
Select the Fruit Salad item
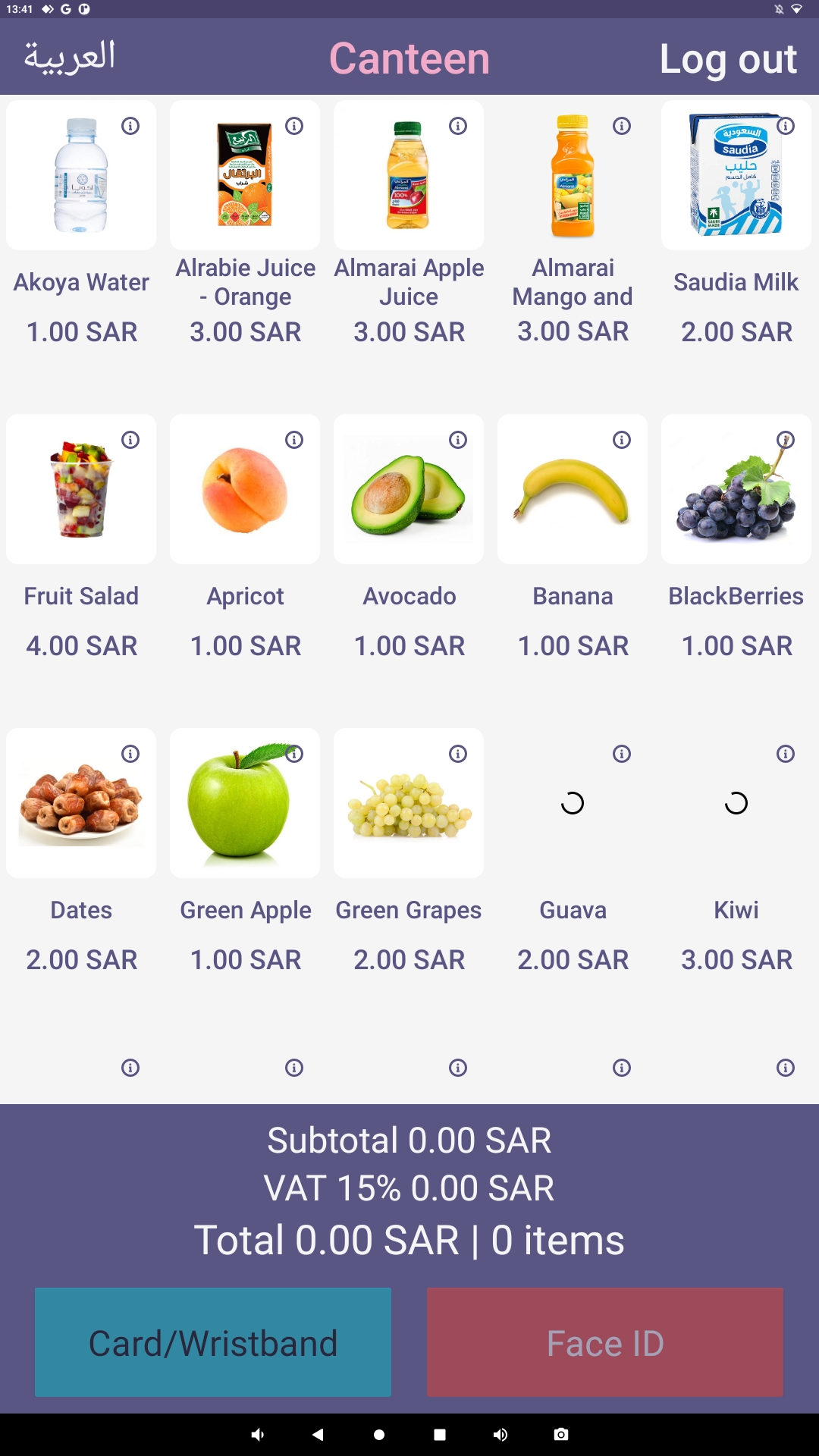coord(81,489)
